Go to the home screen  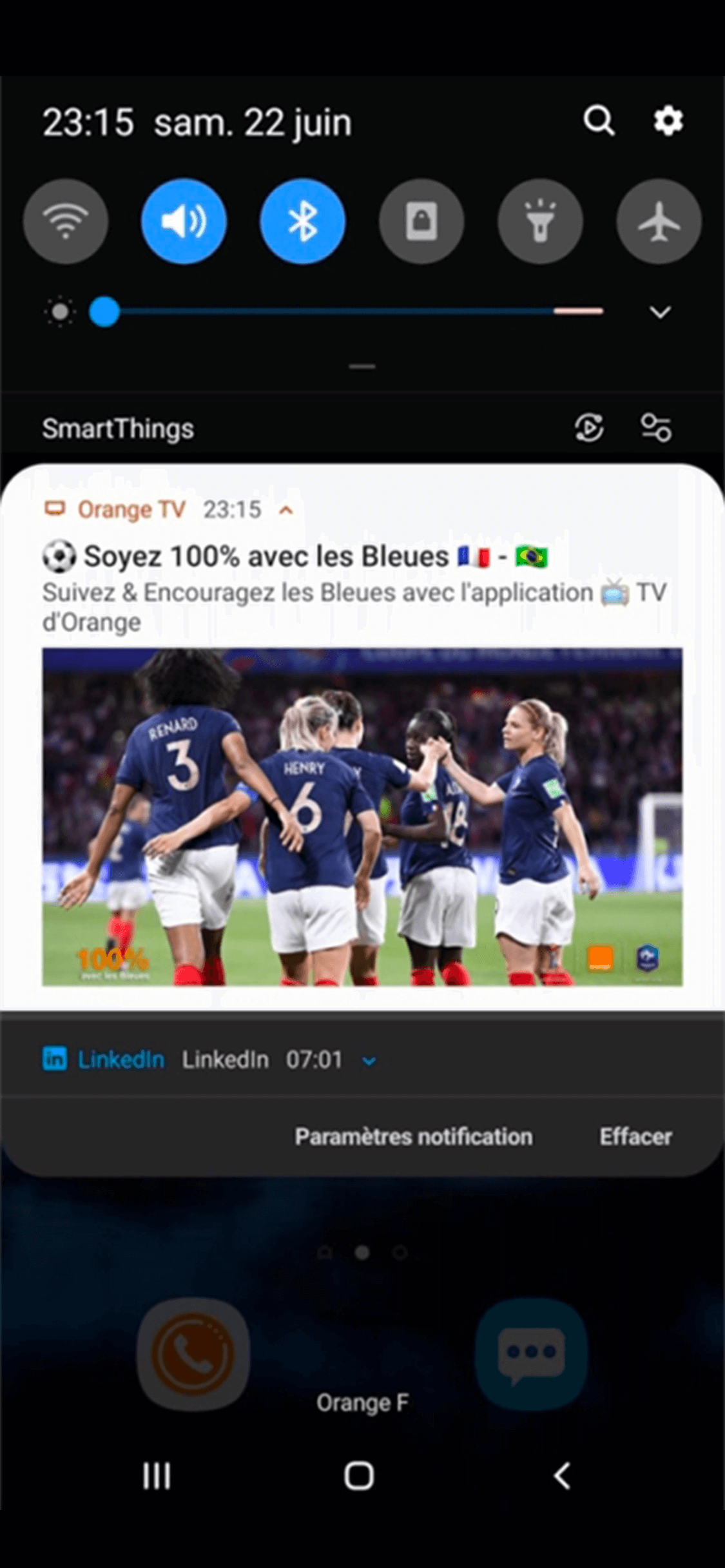(x=359, y=1476)
